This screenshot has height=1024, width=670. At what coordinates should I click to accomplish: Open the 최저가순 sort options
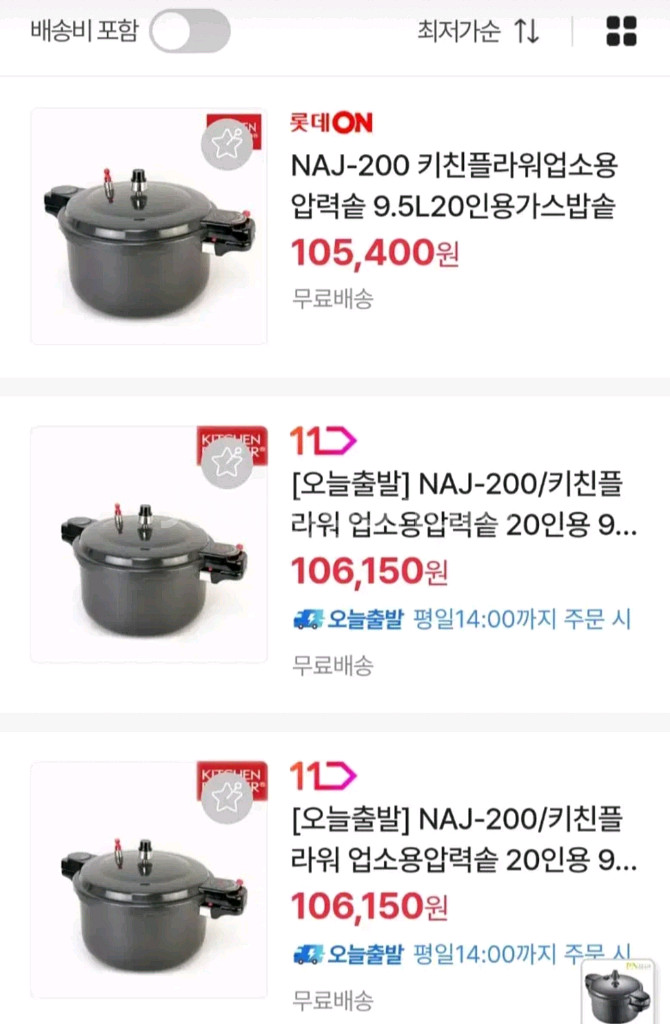(x=478, y=31)
